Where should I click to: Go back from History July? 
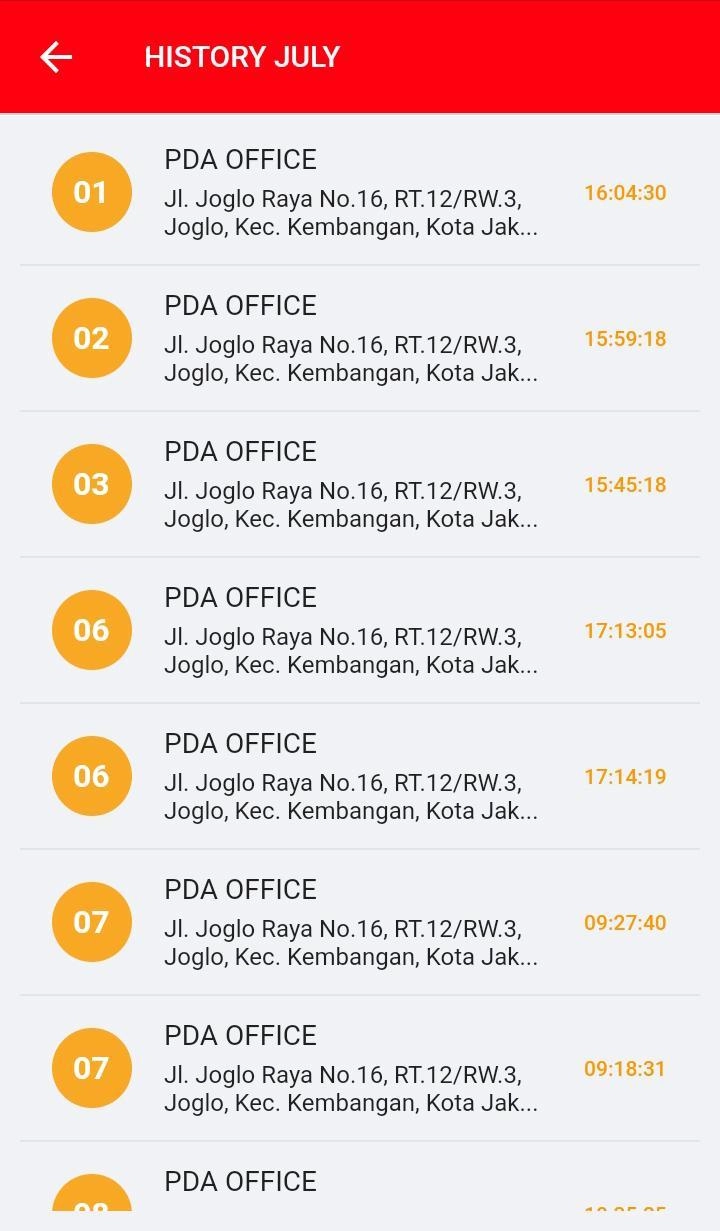coord(56,57)
